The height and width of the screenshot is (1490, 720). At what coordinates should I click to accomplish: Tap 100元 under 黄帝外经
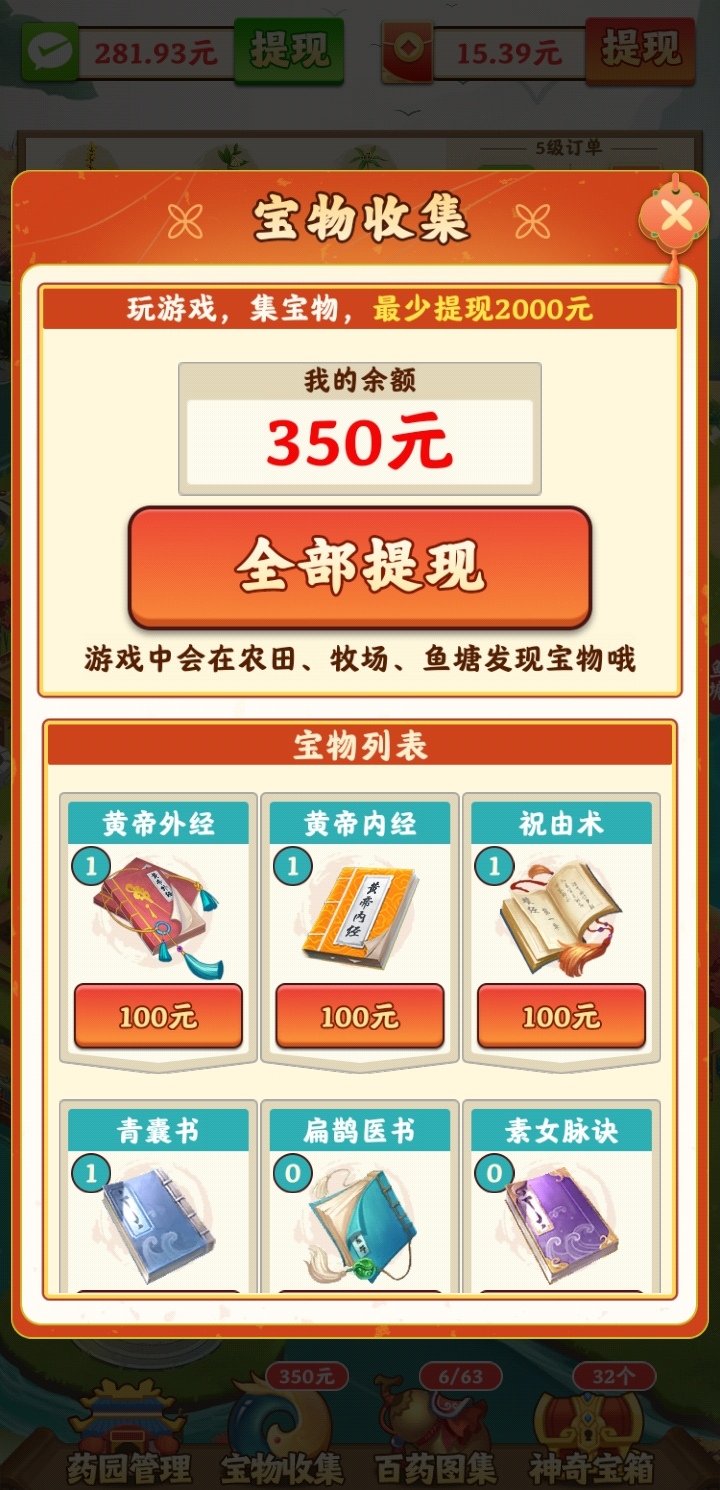tap(159, 1017)
